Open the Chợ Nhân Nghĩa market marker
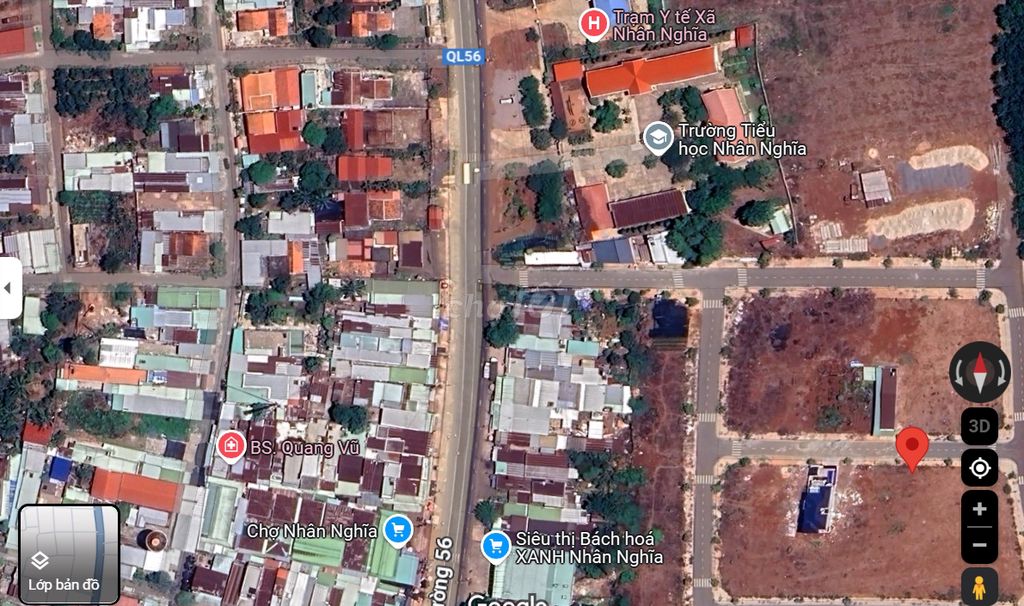 398,529
